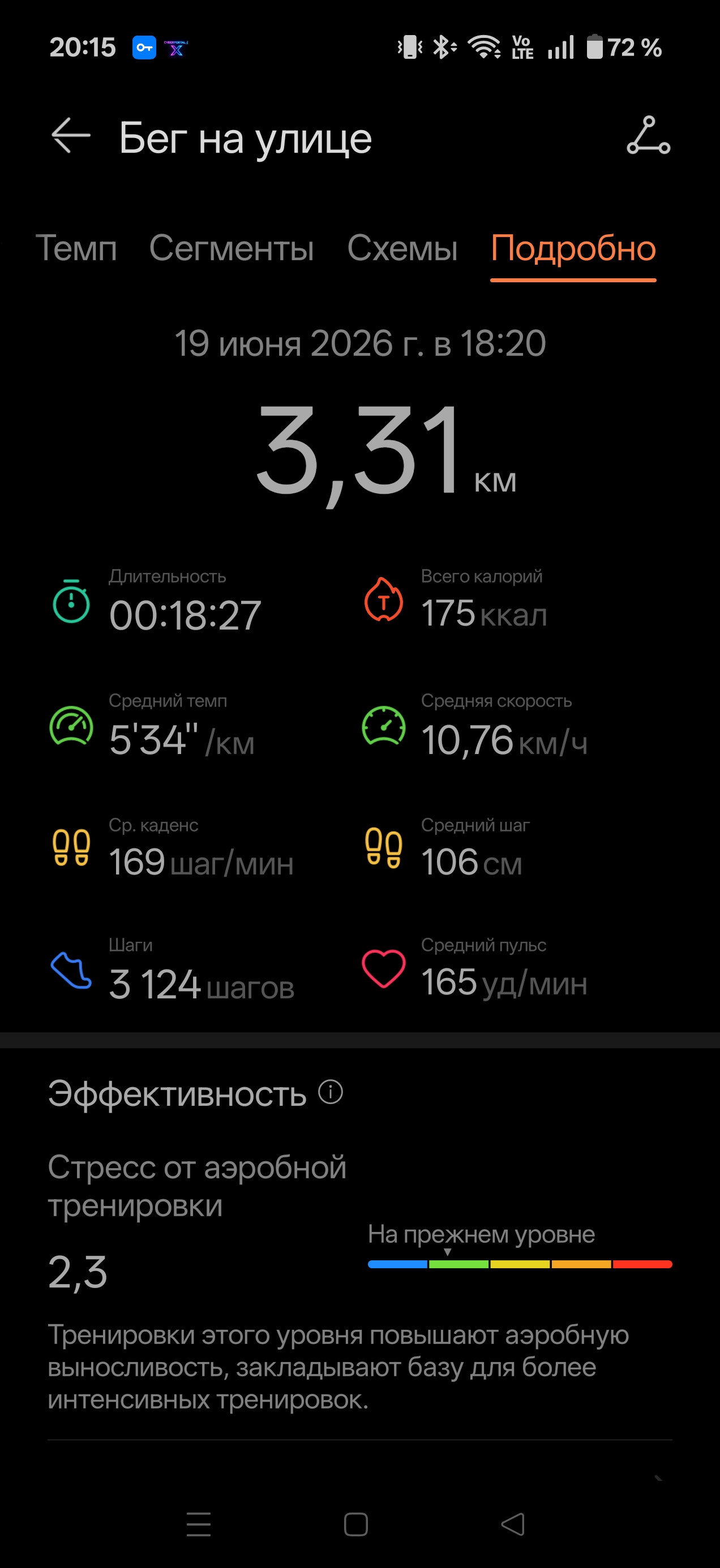Screen dimensions: 720x1568
Task: Open recent apps from navigation bar
Action: pos(199,1524)
